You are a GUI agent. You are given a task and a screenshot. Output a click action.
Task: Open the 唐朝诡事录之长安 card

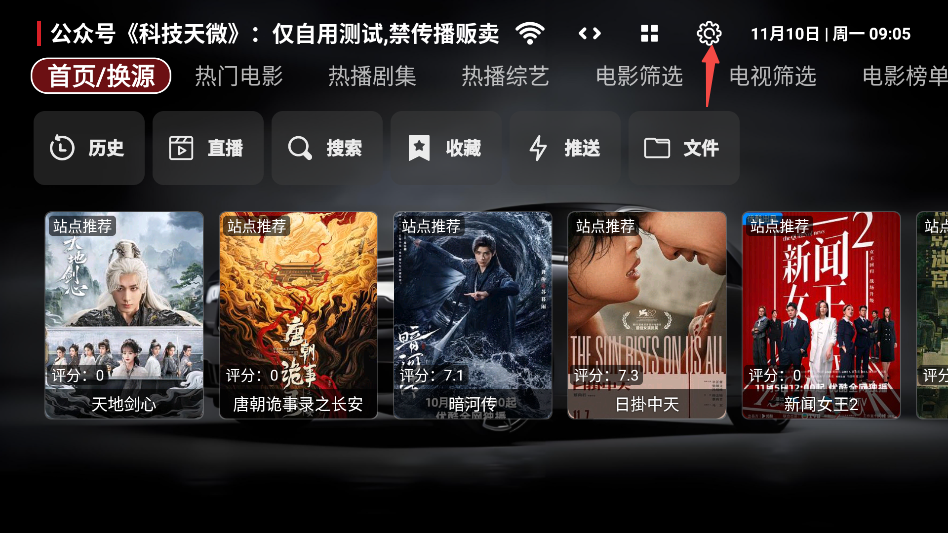(x=298, y=315)
